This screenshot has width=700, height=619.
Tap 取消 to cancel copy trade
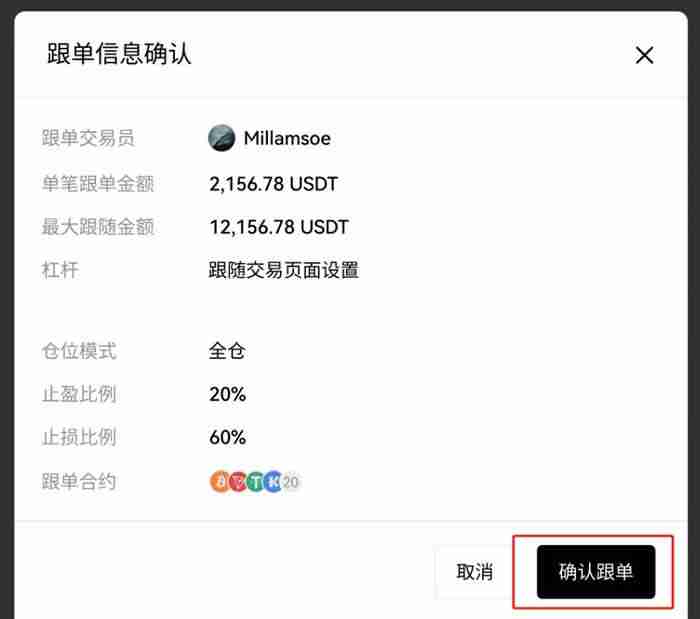click(x=474, y=572)
